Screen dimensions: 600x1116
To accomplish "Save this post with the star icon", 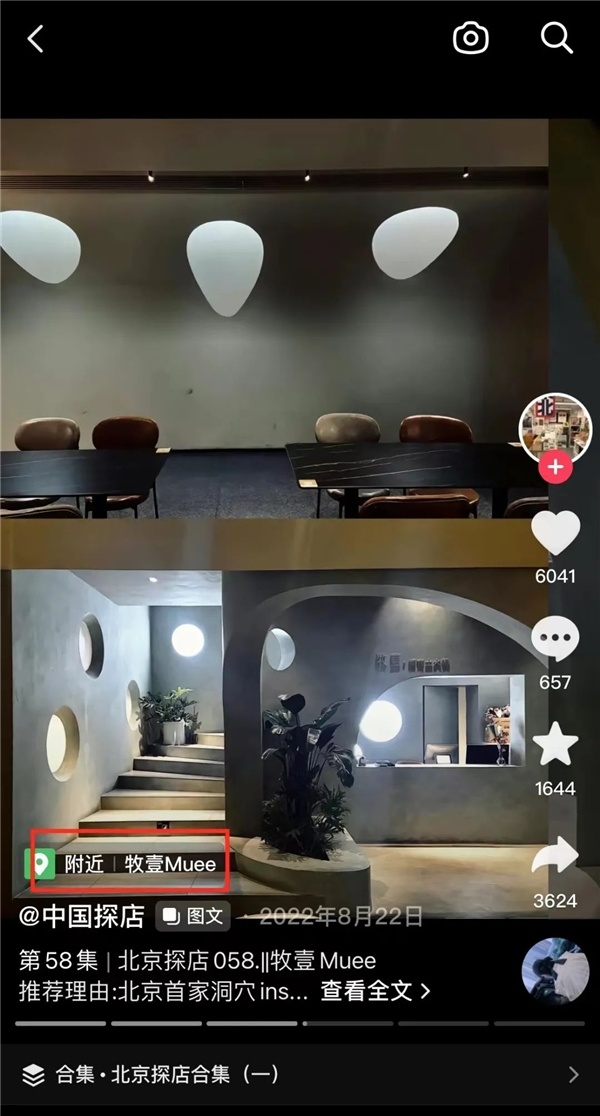I will tap(555, 745).
